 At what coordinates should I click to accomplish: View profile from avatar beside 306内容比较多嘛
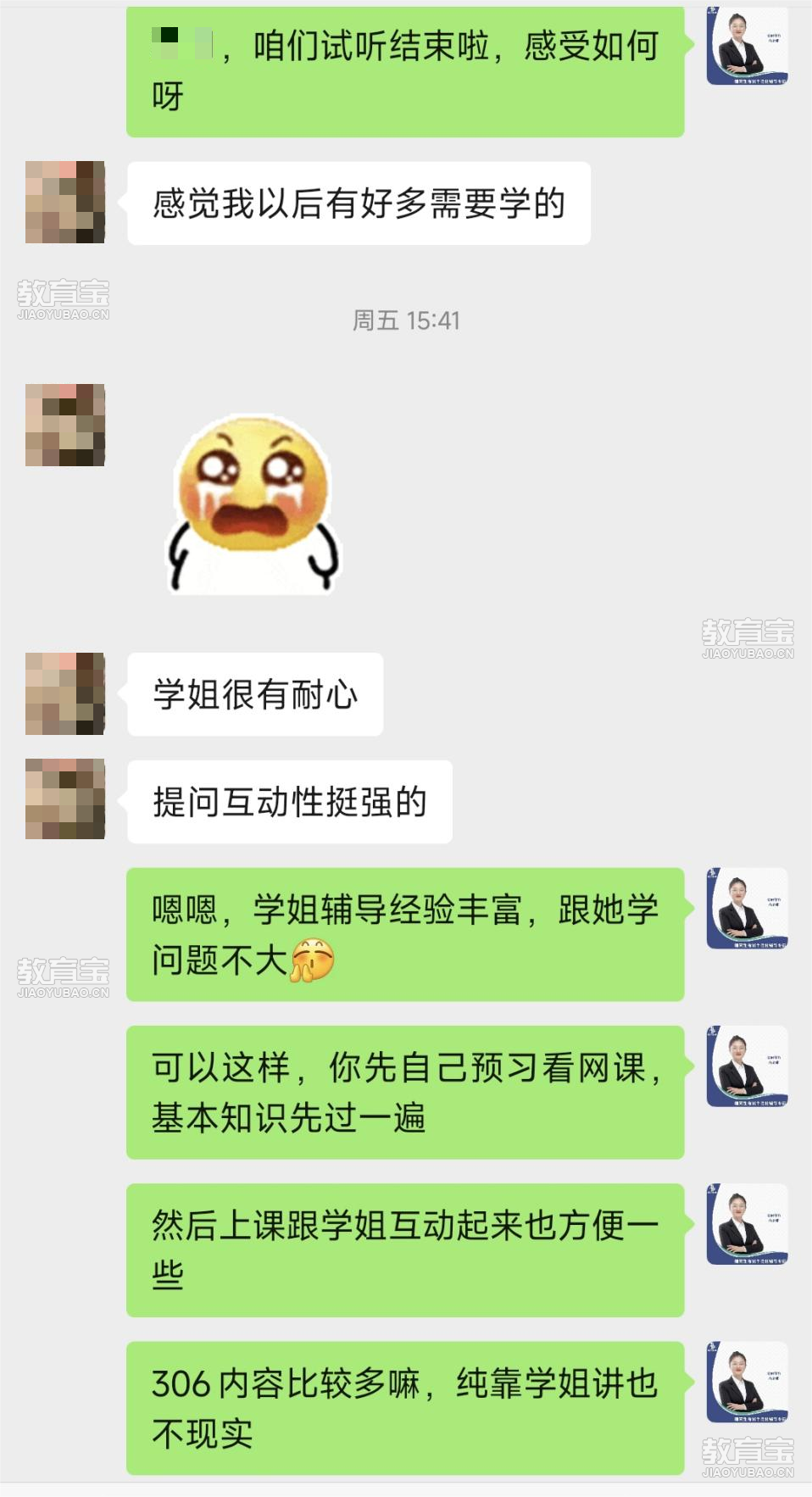click(x=747, y=1383)
